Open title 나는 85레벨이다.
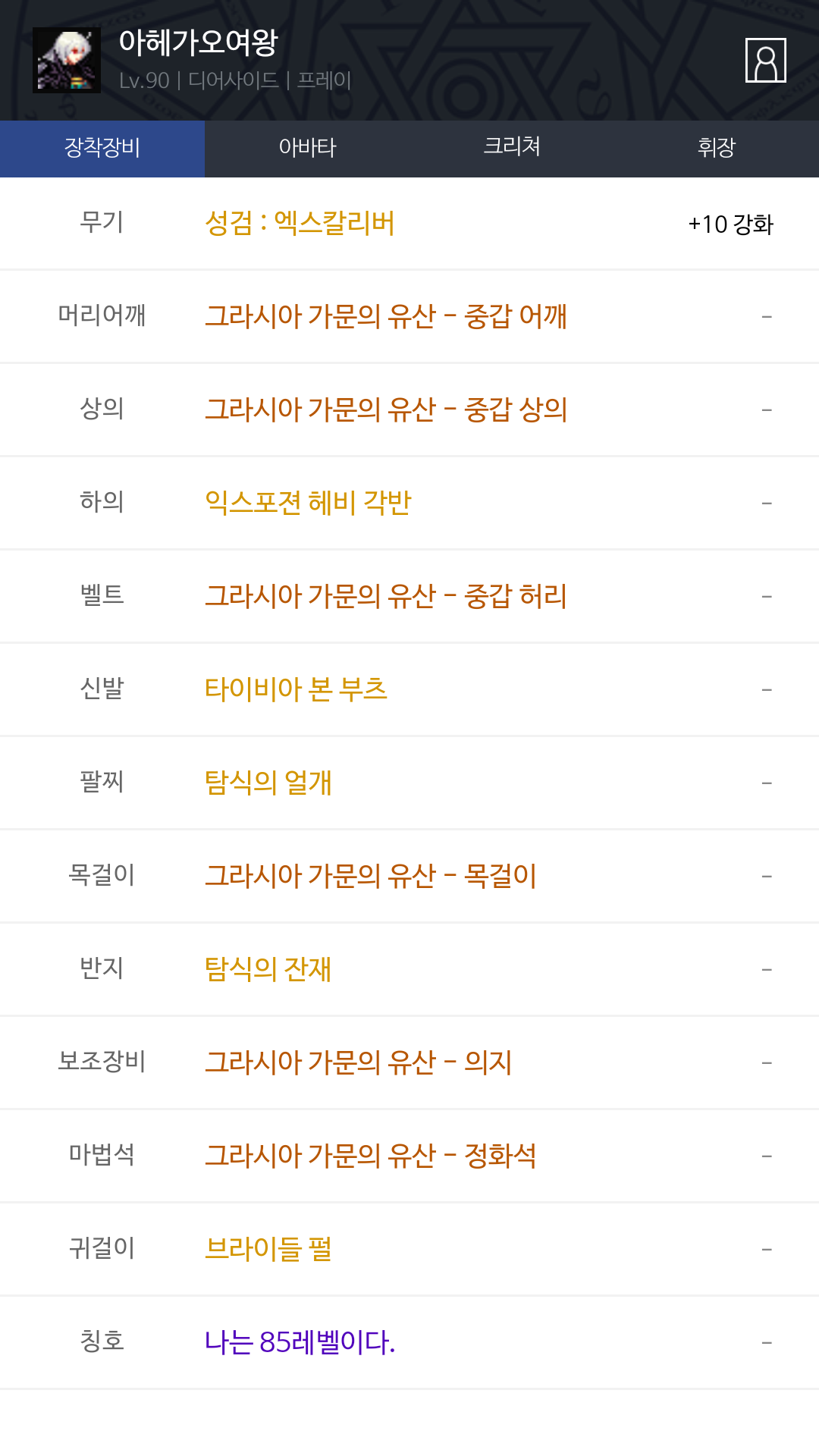The image size is (819, 1456). 300,1342
